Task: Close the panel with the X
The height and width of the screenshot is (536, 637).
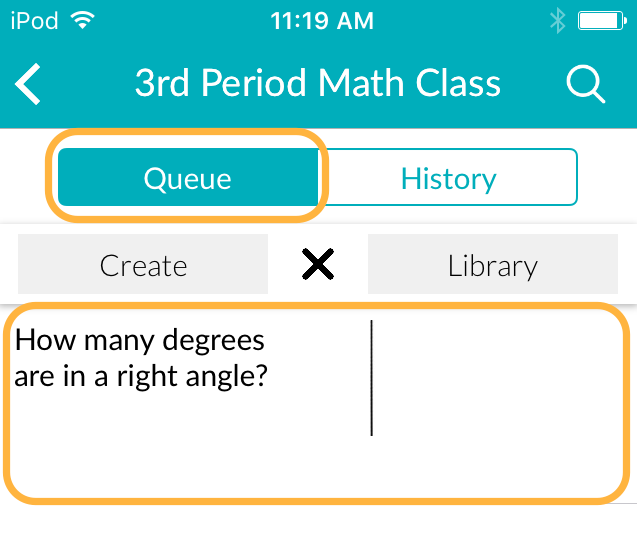Action: 318,265
